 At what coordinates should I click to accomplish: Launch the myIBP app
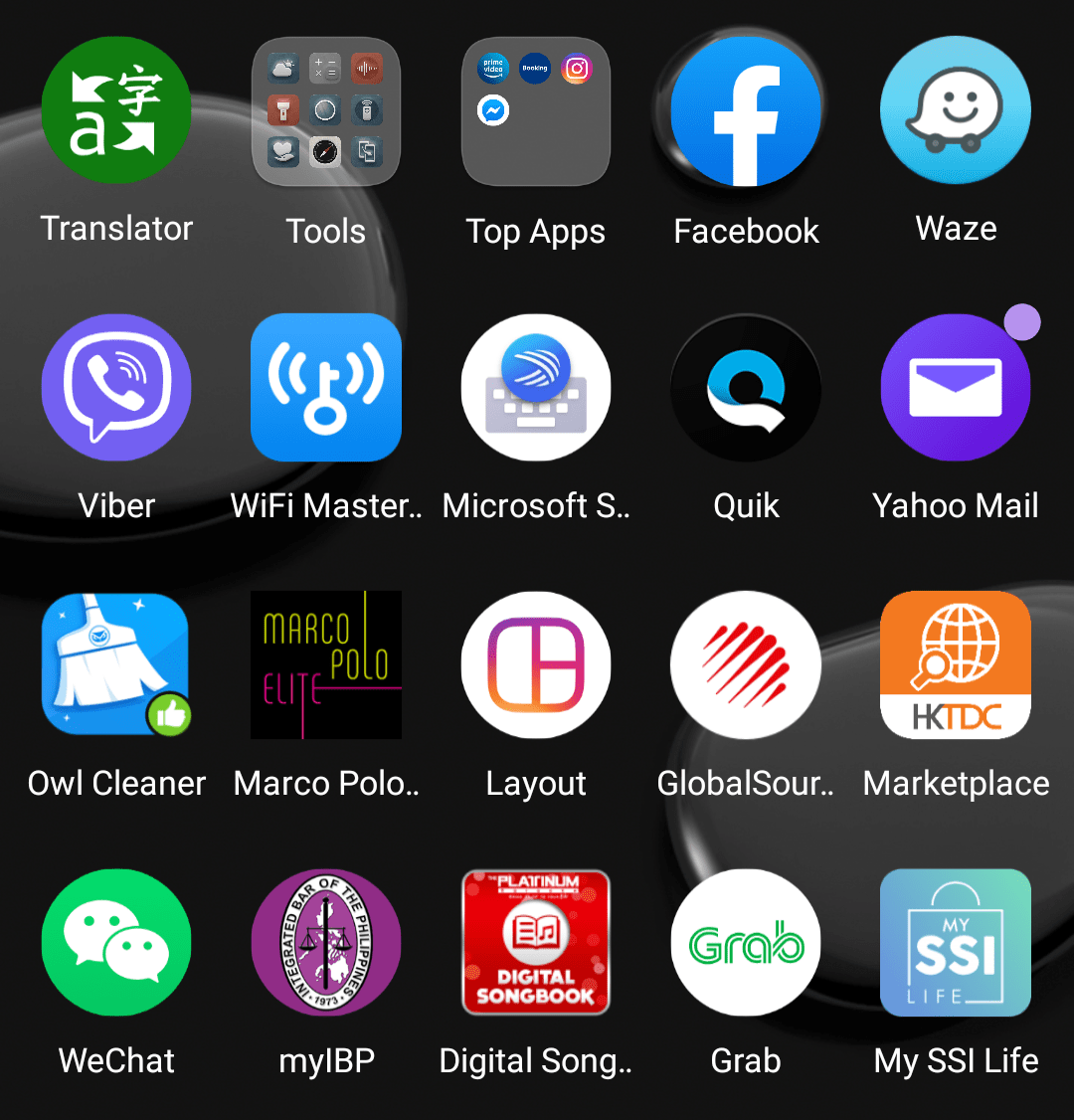click(326, 942)
